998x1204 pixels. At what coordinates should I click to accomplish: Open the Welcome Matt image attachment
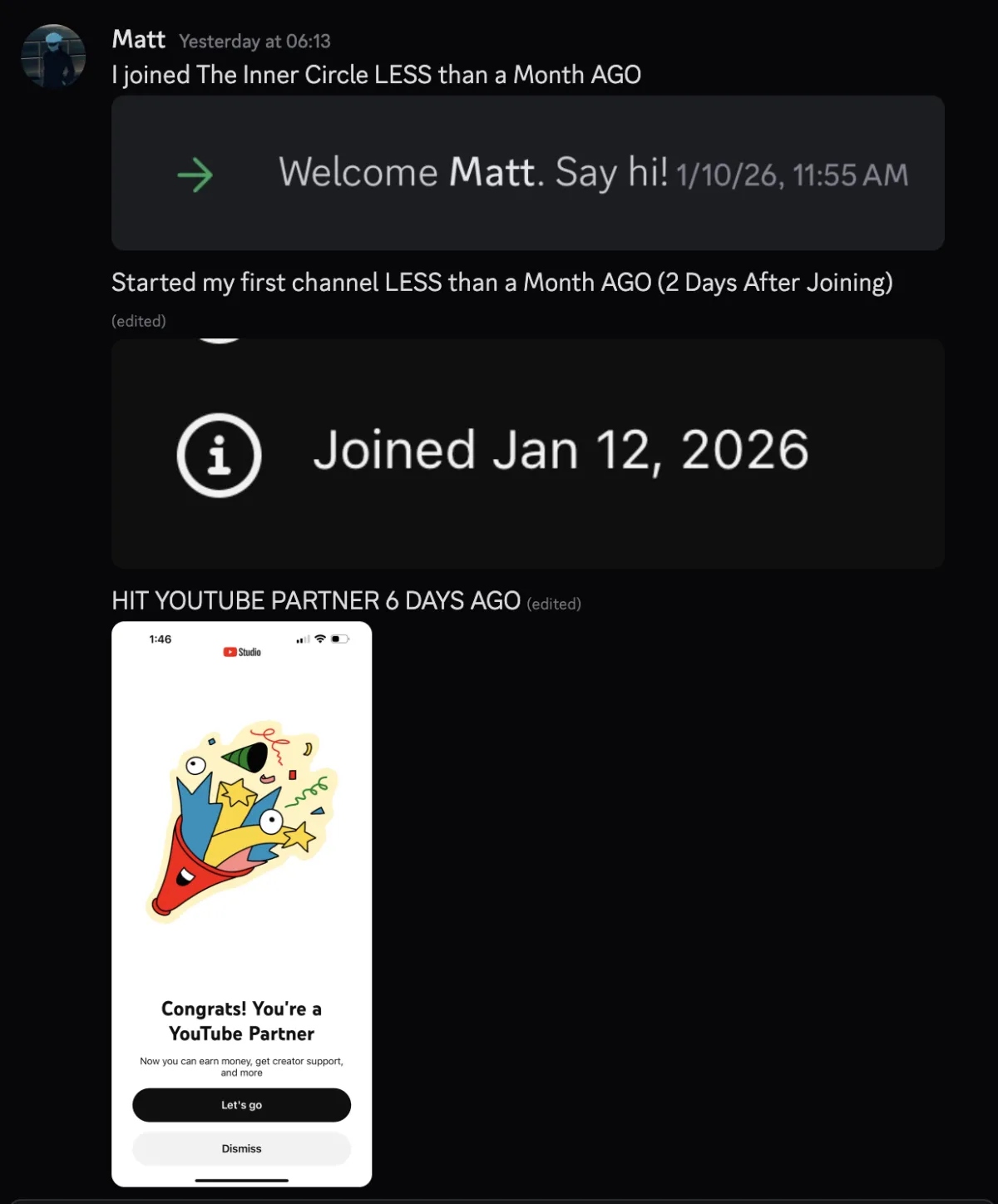click(x=527, y=173)
